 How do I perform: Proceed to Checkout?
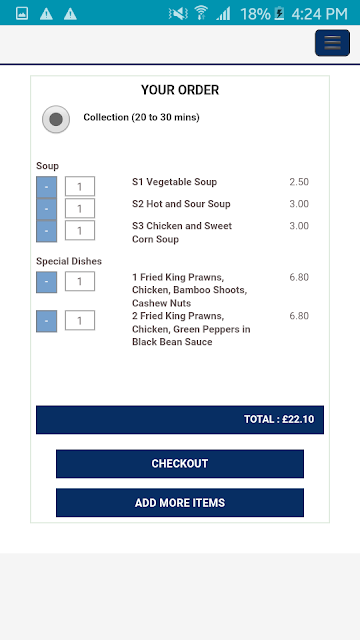180,464
